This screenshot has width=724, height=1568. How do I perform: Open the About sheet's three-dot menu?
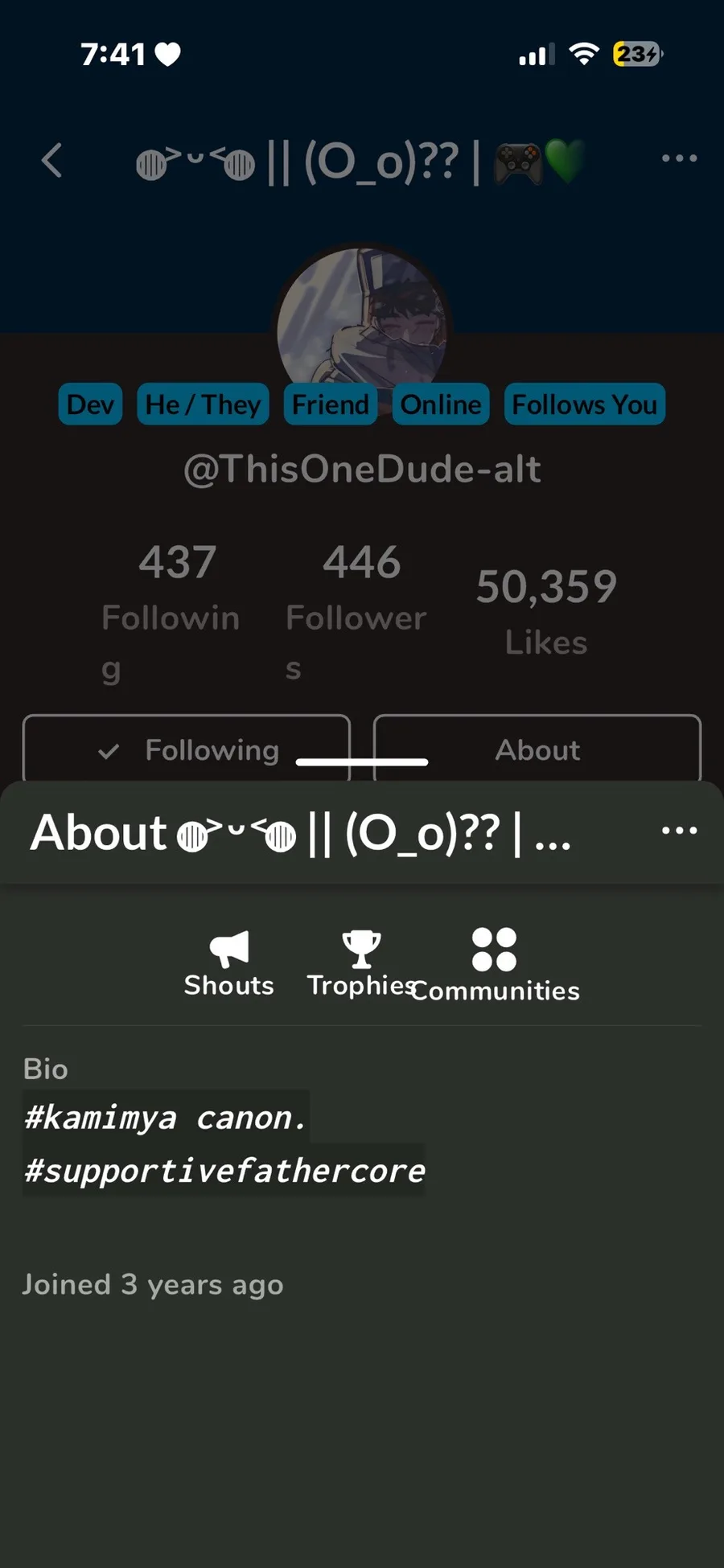click(679, 831)
